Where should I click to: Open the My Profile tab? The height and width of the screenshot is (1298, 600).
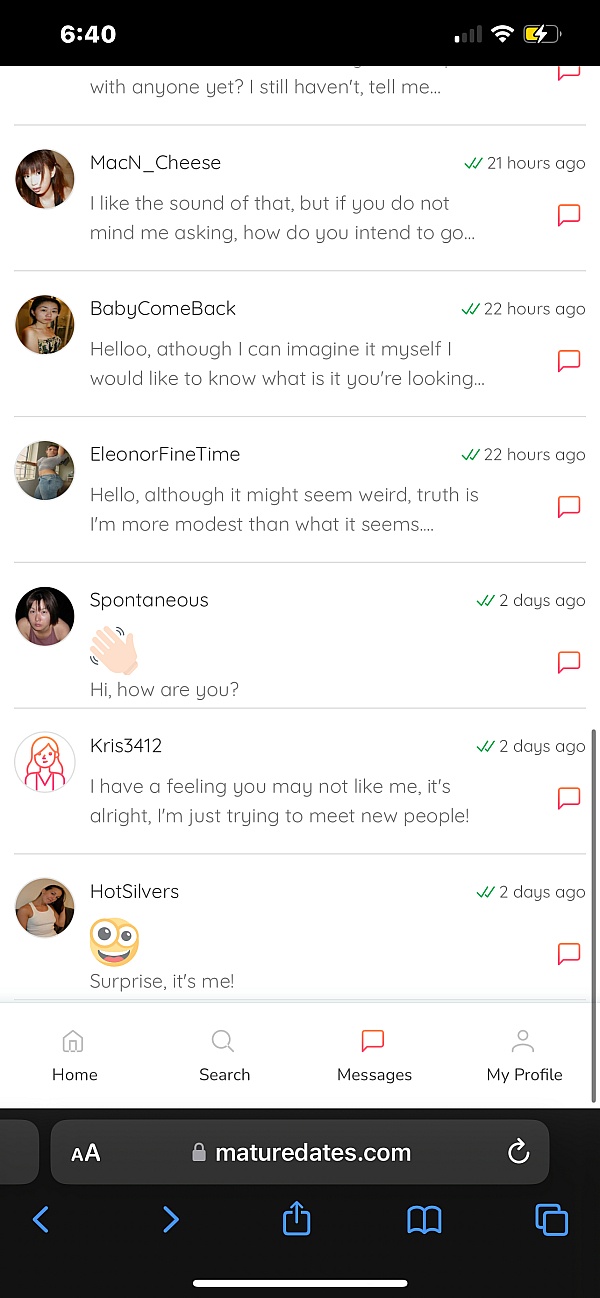524,1056
